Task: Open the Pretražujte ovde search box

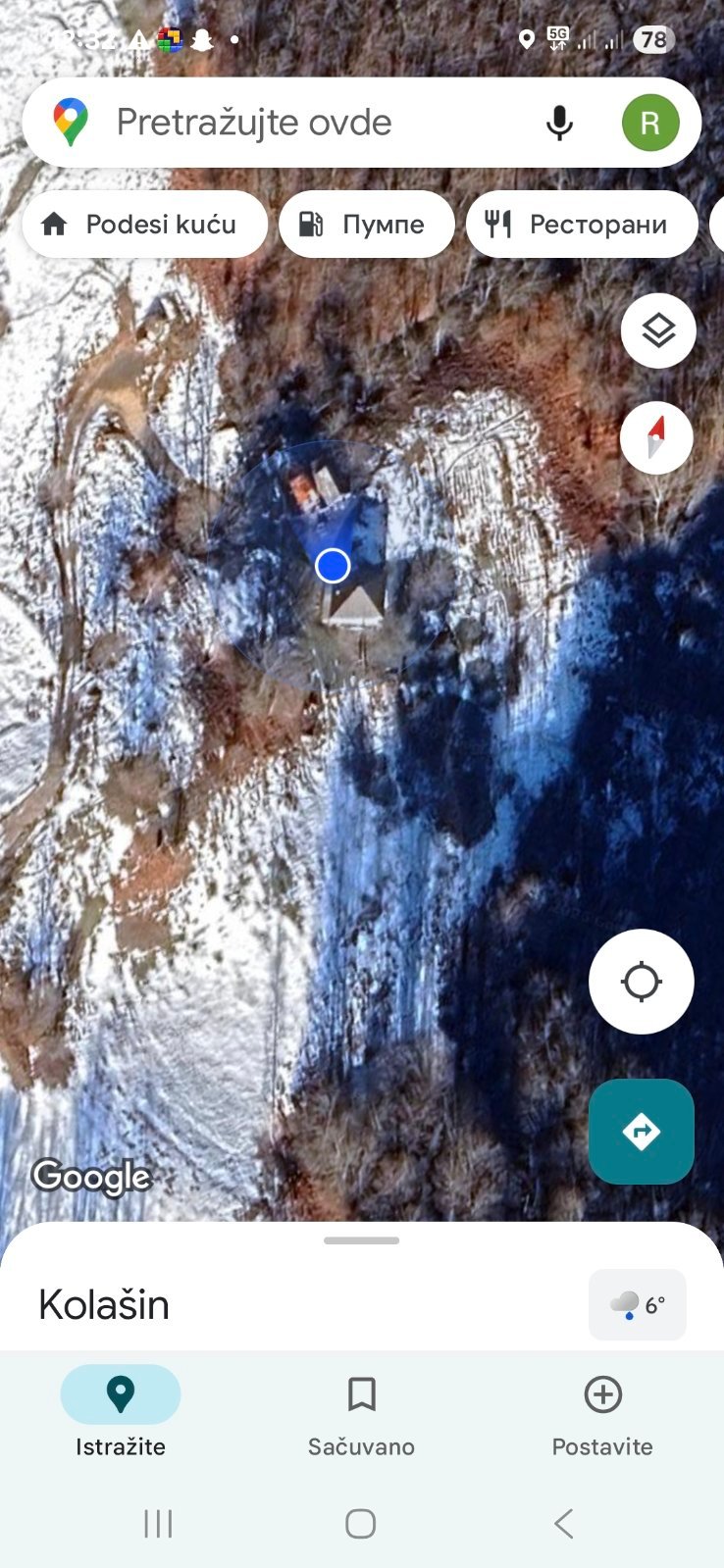Action: pos(294,123)
